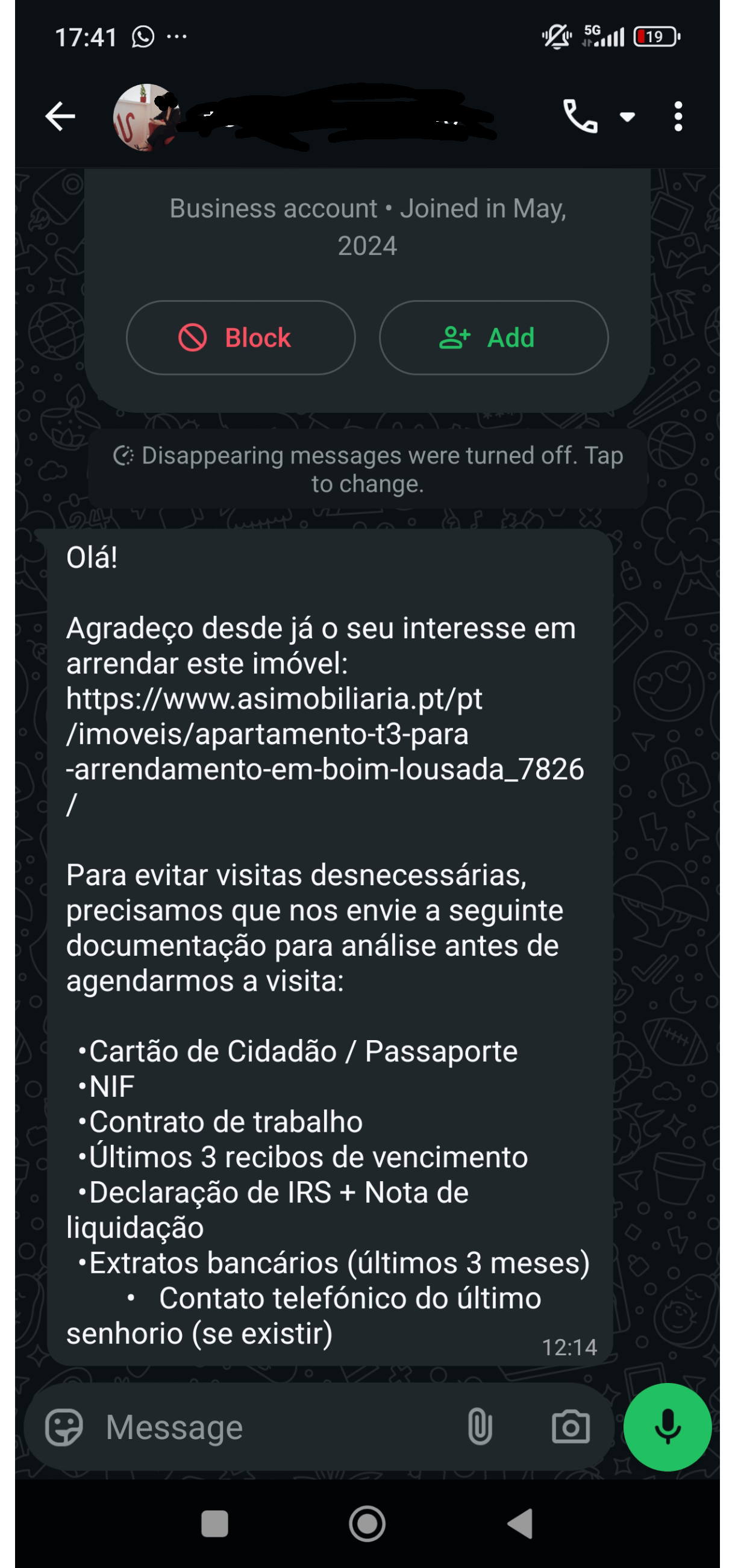The width and height of the screenshot is (735, 1568).
Task: Start a voice call with this contact
Action: click(x=579, y=116)
